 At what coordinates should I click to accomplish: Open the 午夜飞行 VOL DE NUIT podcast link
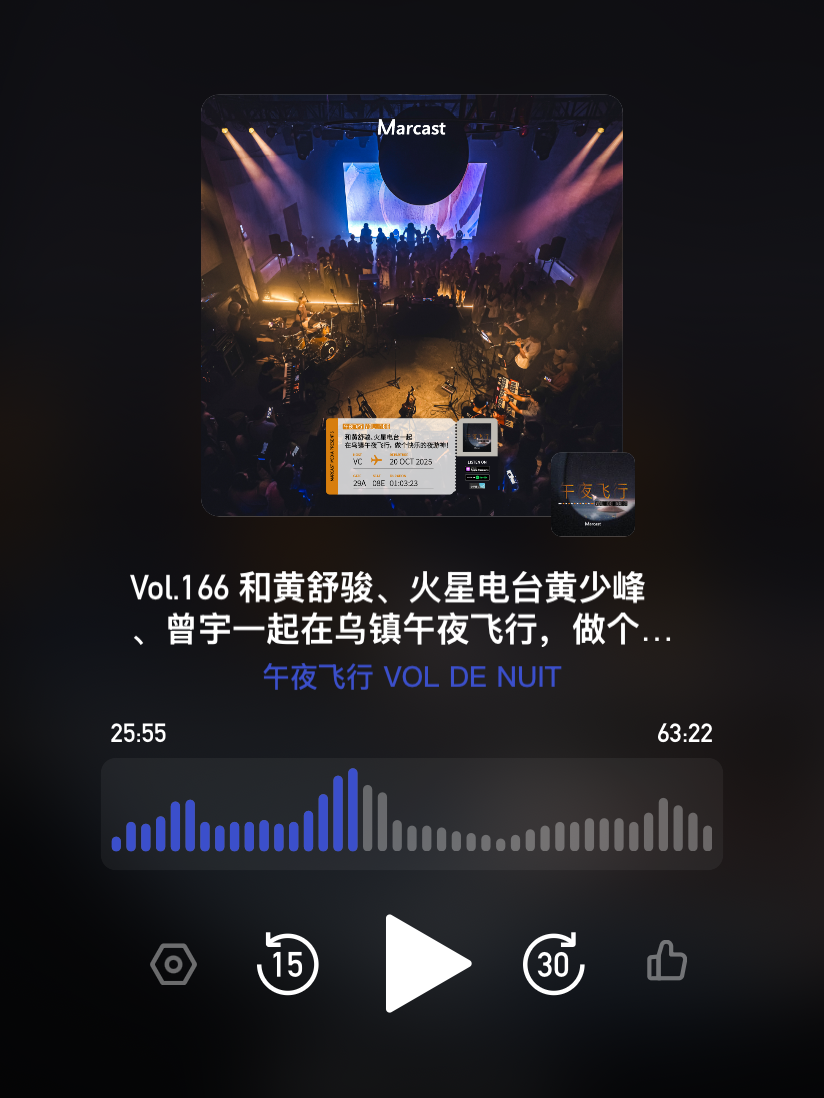(412, 676)
